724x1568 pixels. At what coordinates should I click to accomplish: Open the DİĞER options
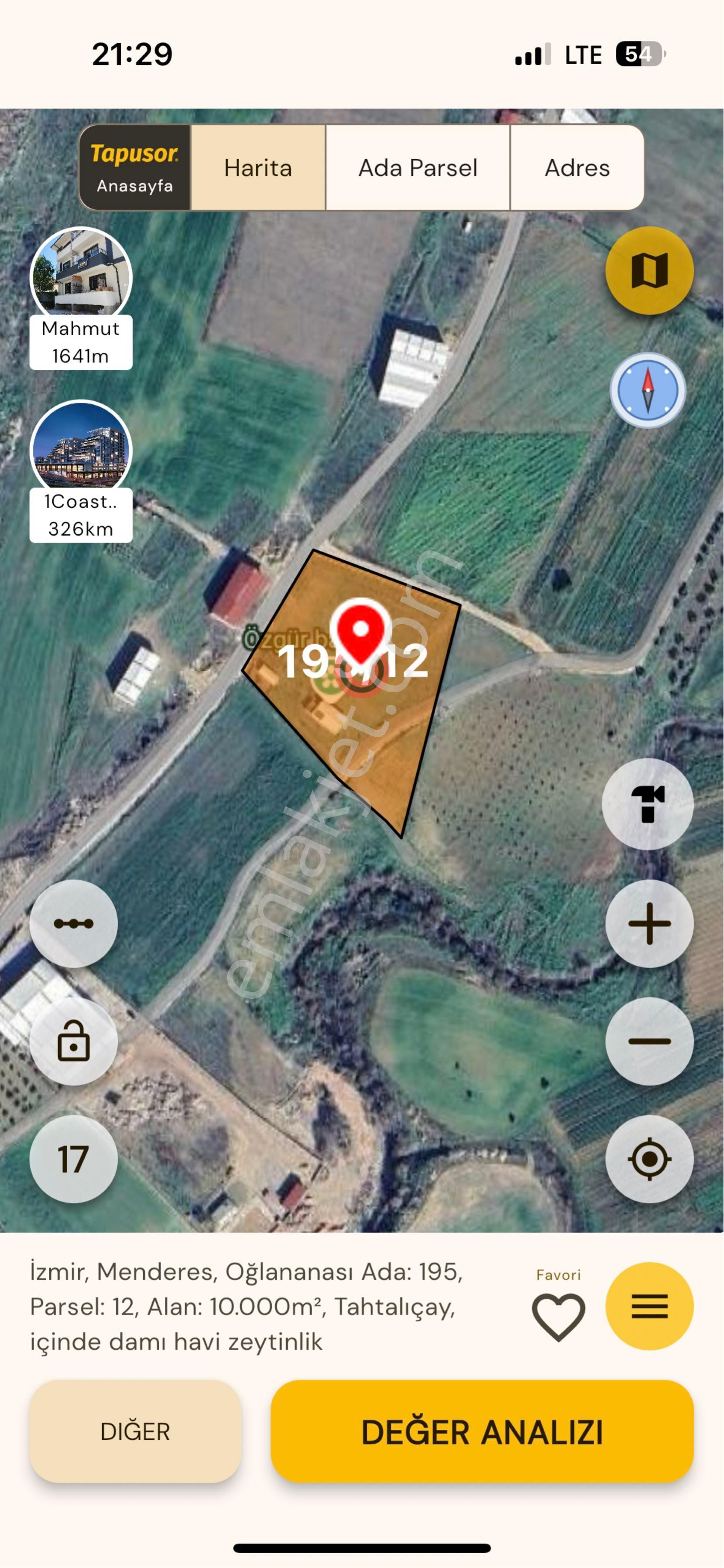point(135,1431)
